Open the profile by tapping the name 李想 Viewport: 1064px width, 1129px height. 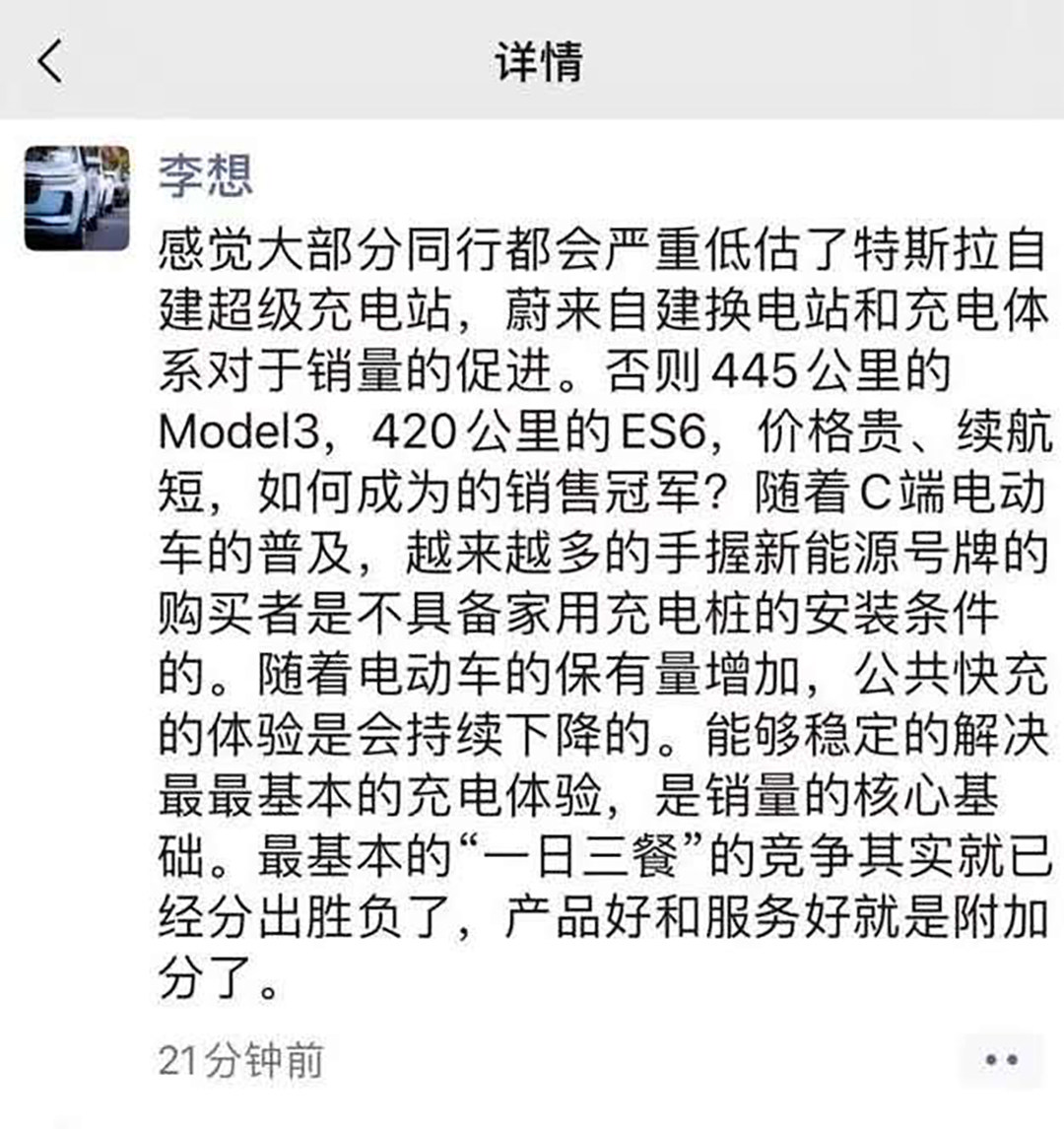tap(205, 175)
